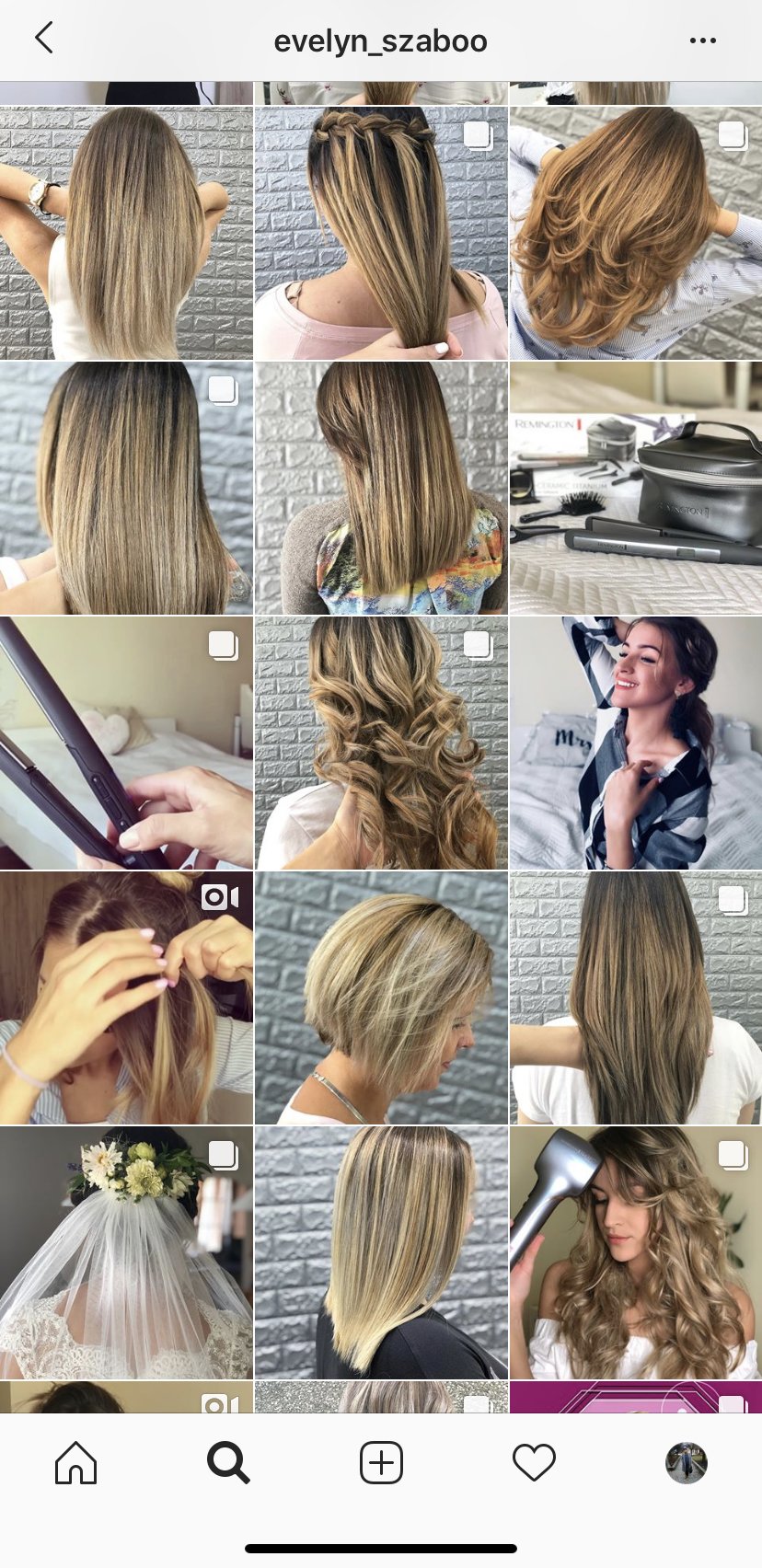Open the hair dryer curls post
762x1568 pixels.
point(635,1252)
